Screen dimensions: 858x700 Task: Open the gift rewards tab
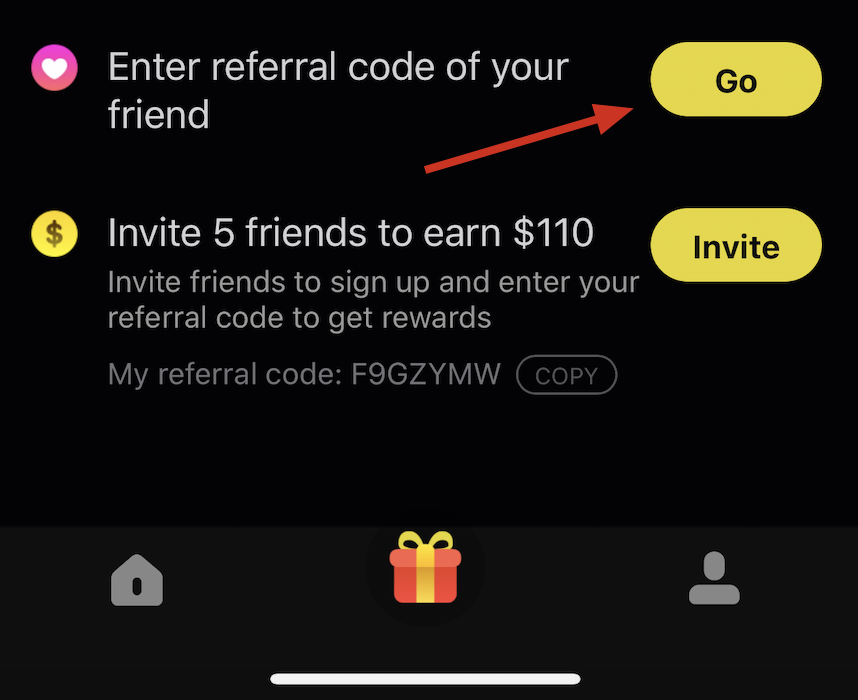(427, 568)
